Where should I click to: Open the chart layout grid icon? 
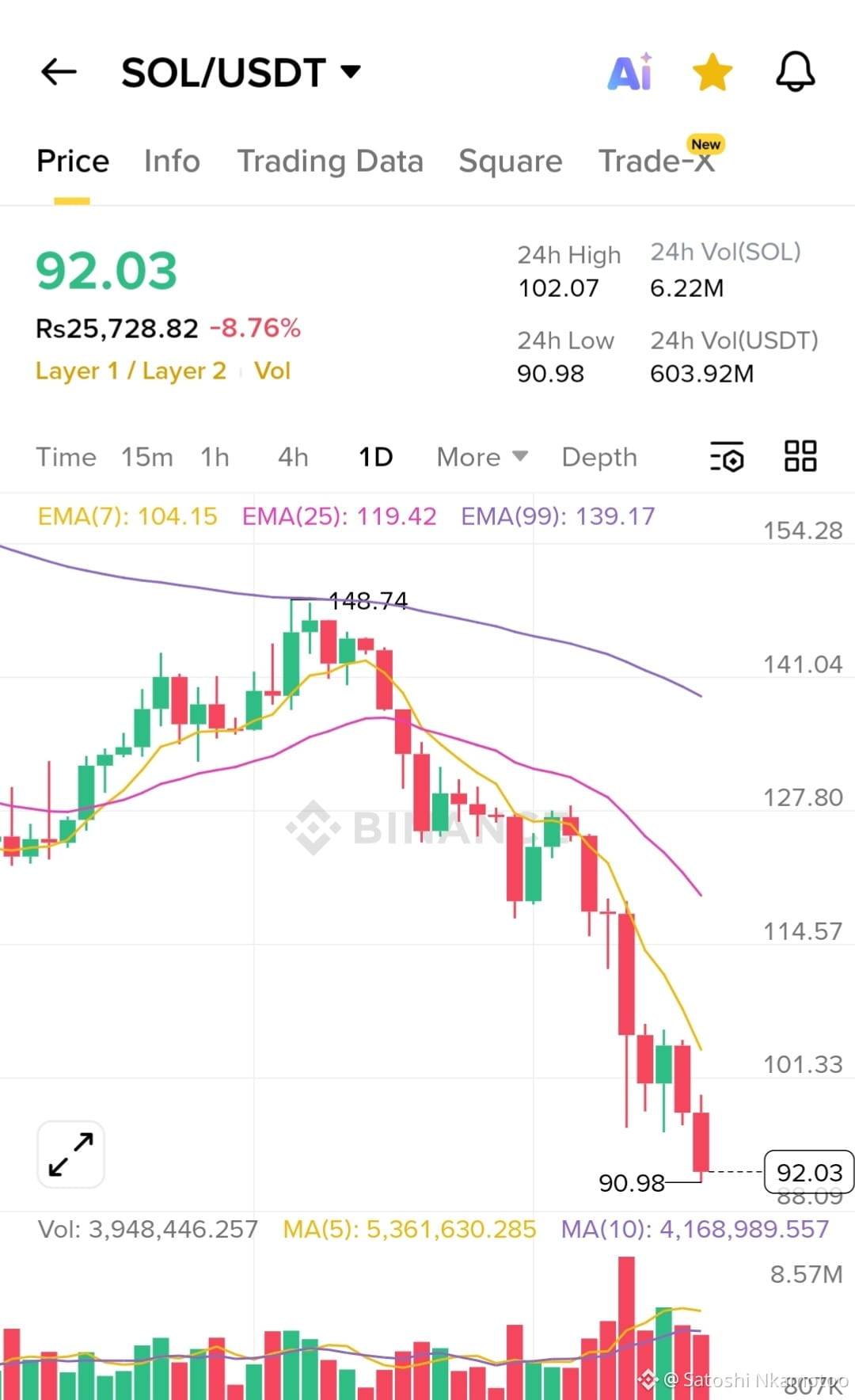click(800, 456)
